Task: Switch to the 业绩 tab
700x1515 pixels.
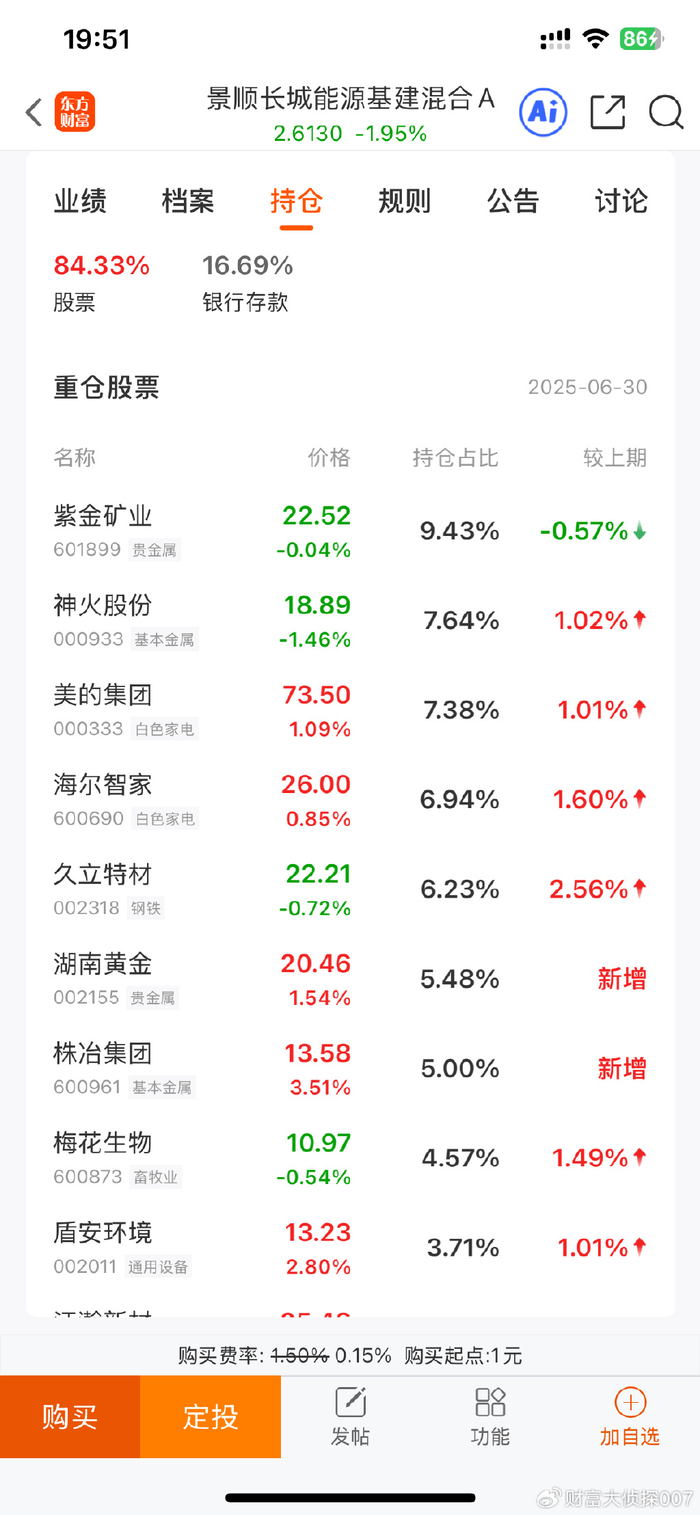Action: click(x=80, y=201)
